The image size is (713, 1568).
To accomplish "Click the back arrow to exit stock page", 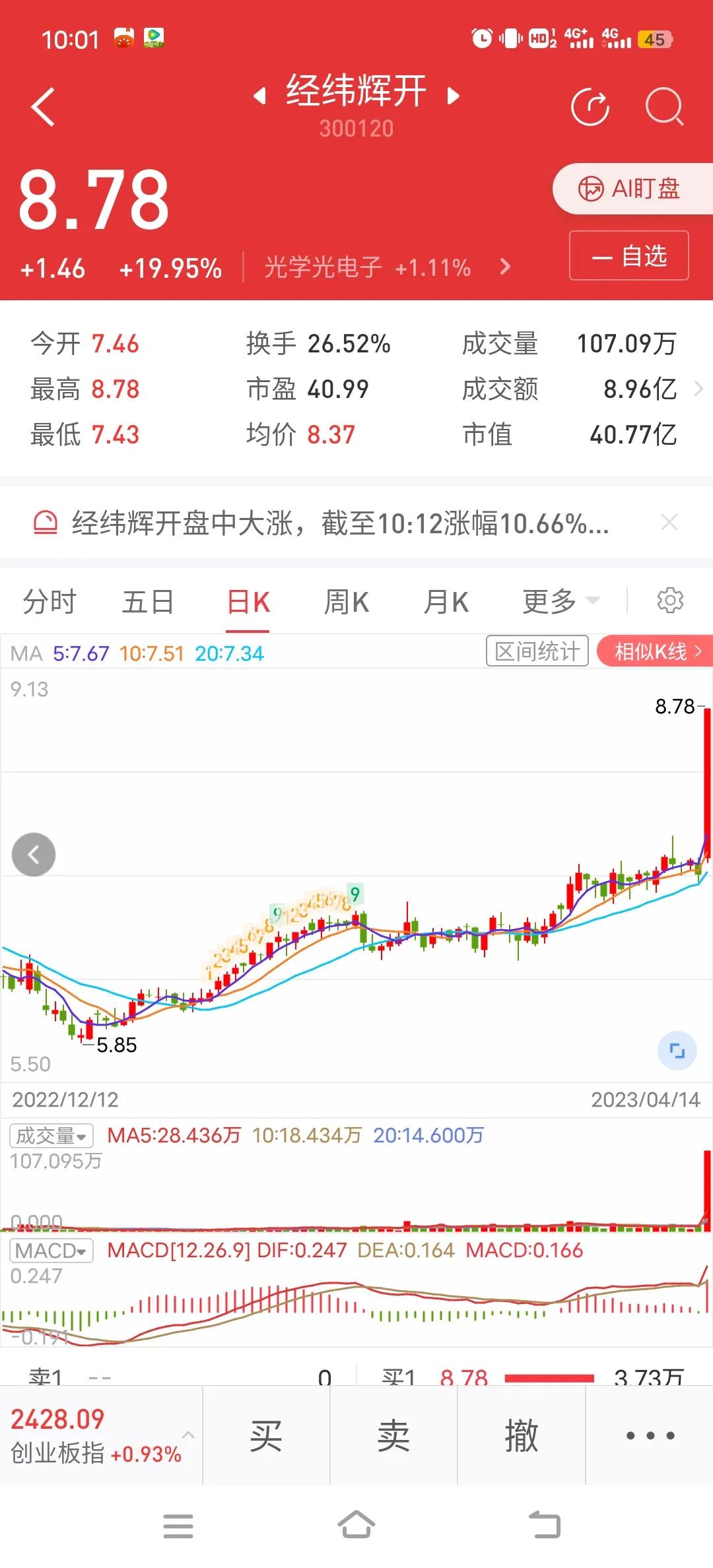I will click(44, 106).
